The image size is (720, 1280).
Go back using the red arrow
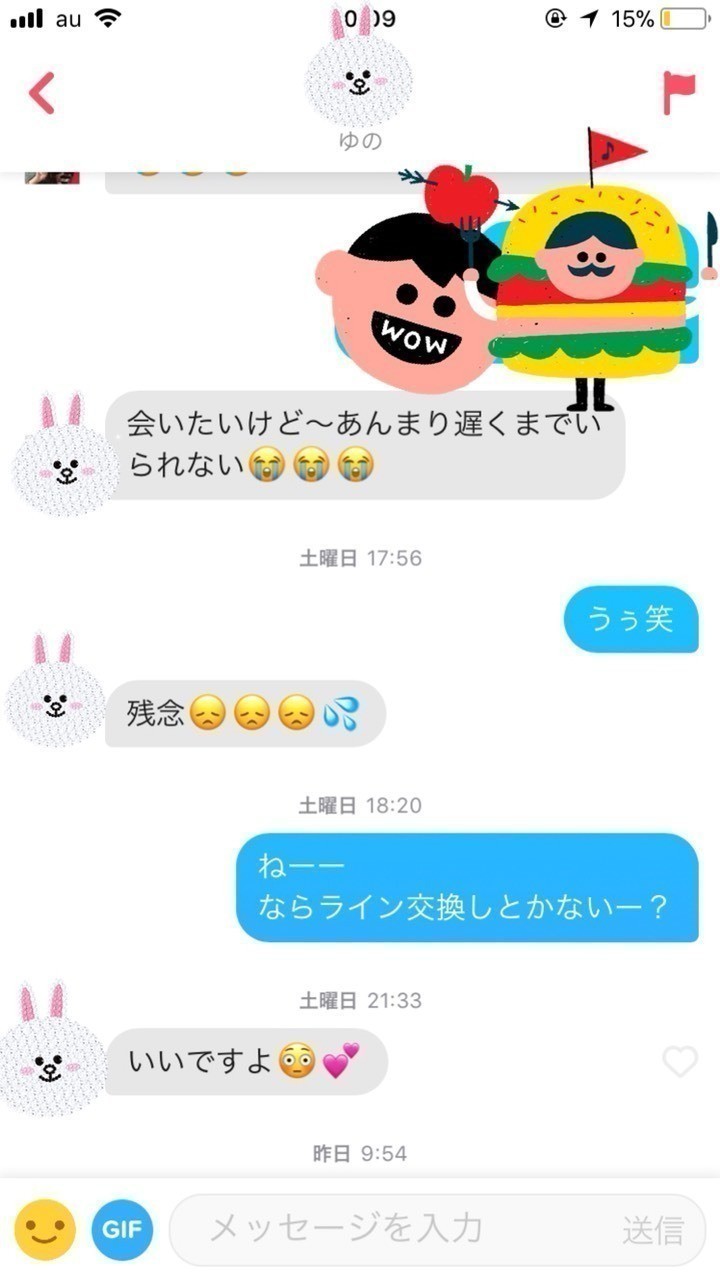tap(42, 93)
